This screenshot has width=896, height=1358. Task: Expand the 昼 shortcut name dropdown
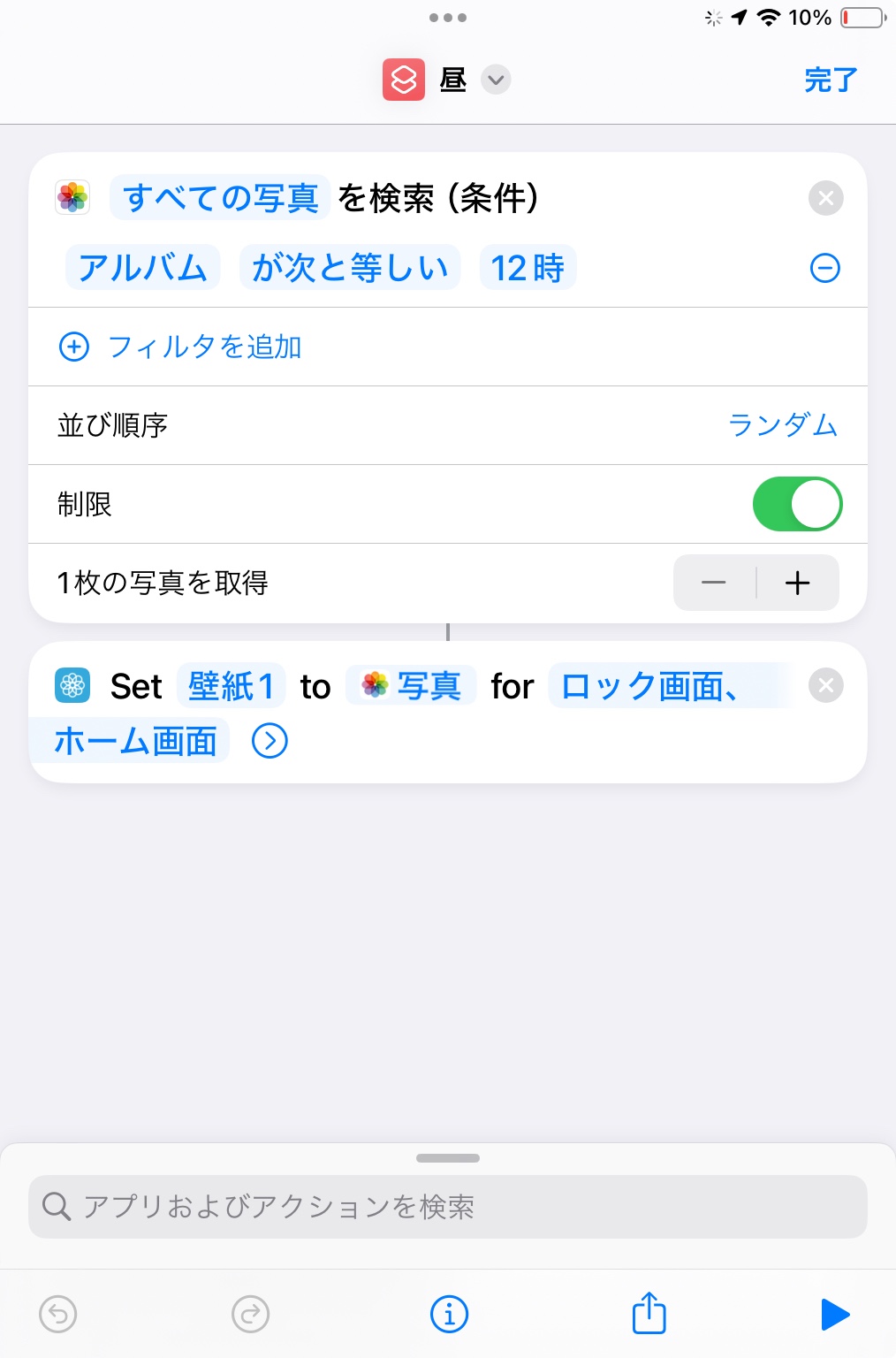point(496,80)
